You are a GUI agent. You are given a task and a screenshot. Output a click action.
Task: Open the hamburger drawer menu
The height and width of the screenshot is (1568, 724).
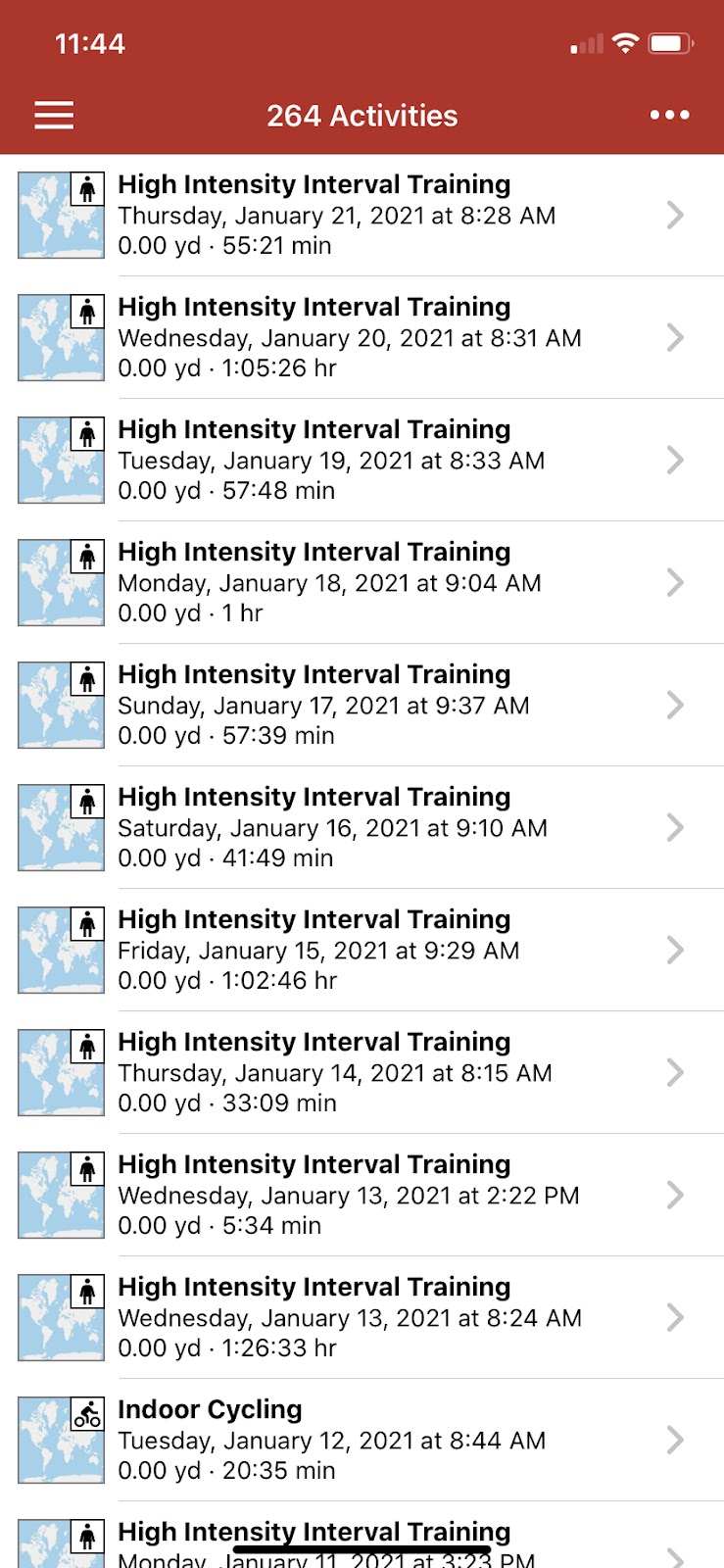[54, 116]
